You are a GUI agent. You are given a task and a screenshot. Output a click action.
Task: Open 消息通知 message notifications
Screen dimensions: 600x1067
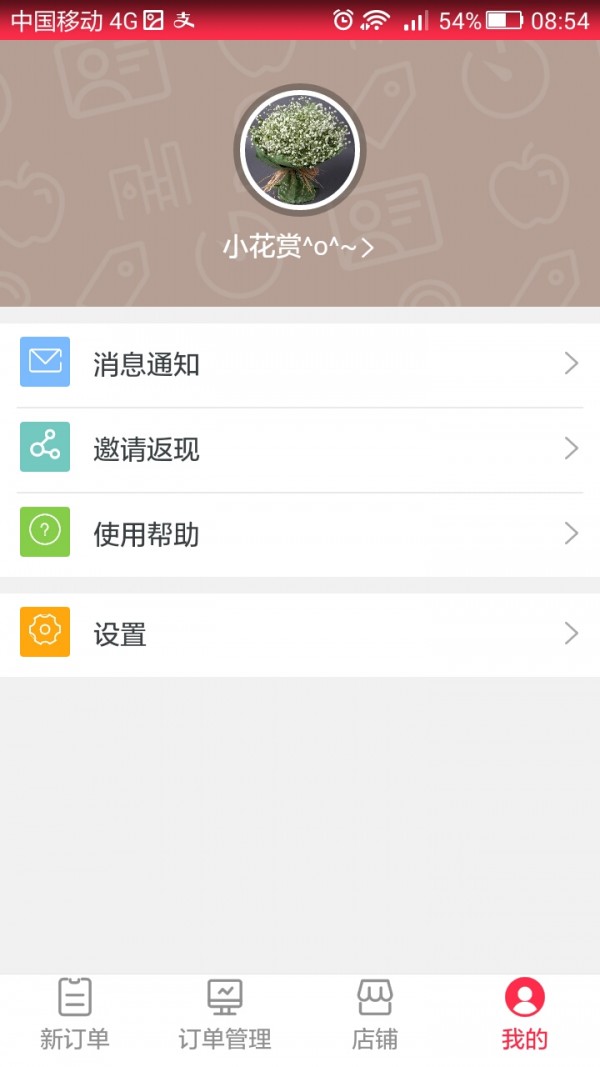point(300,364)
